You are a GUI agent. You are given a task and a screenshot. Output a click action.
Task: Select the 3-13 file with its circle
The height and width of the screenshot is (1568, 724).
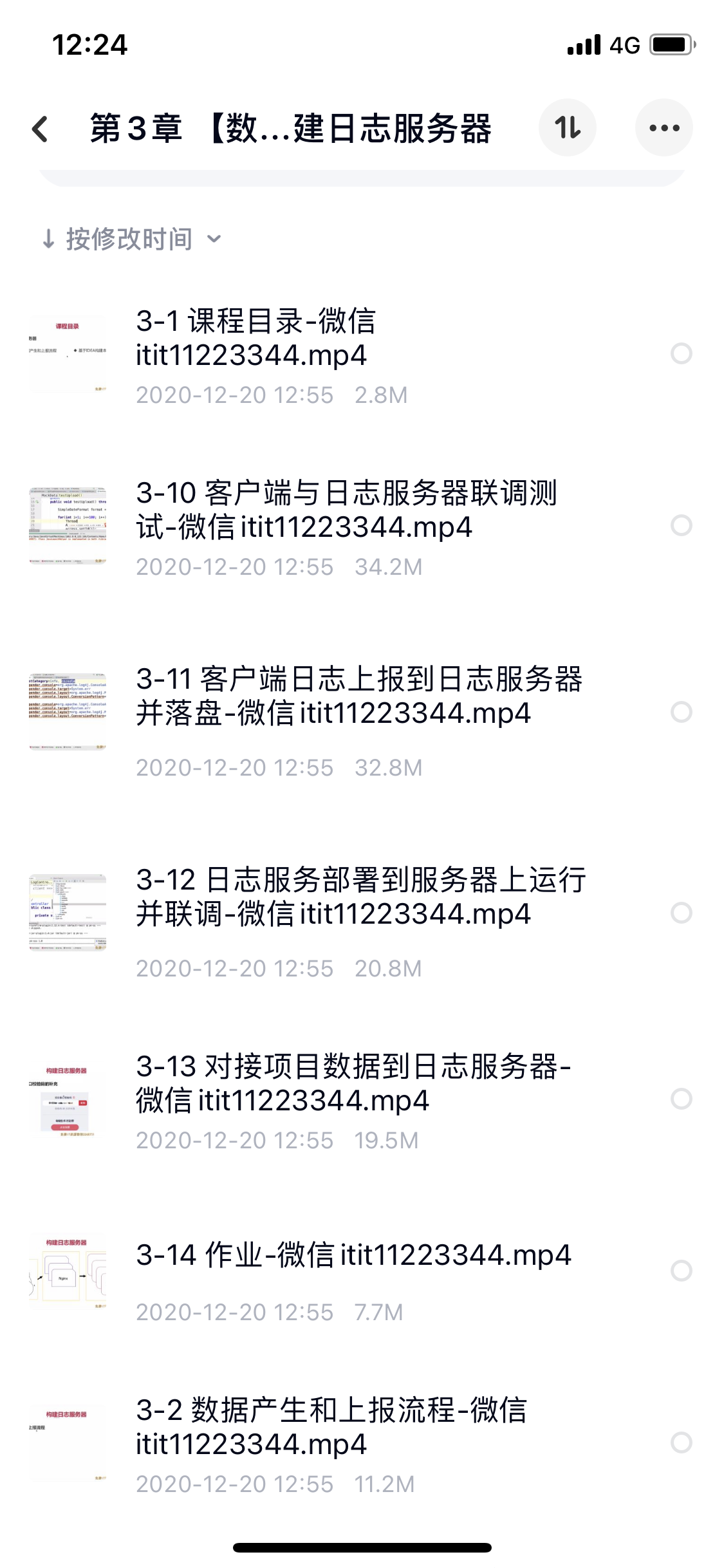[681, 1099]
